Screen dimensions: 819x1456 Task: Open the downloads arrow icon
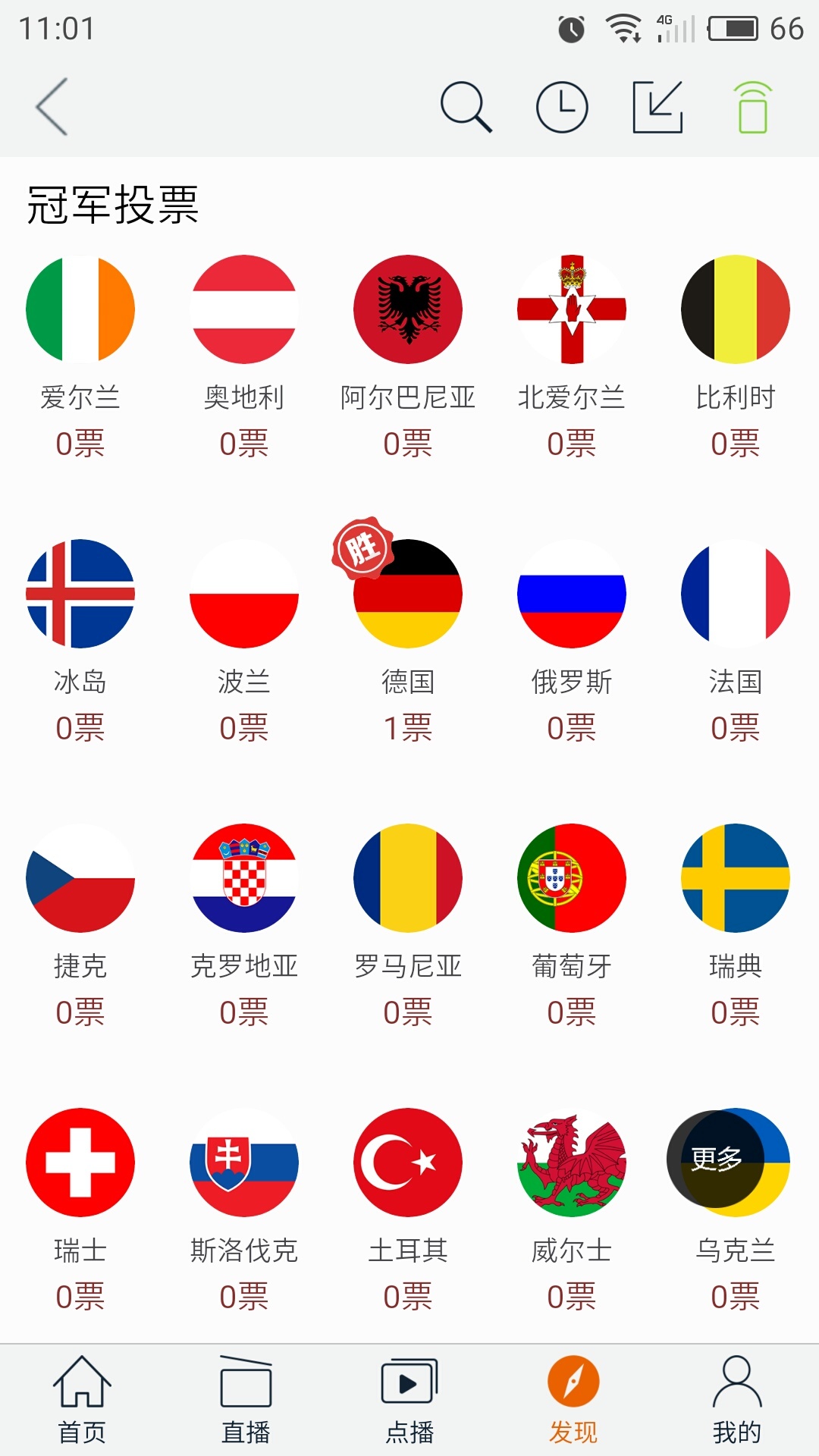click(657, 107)
